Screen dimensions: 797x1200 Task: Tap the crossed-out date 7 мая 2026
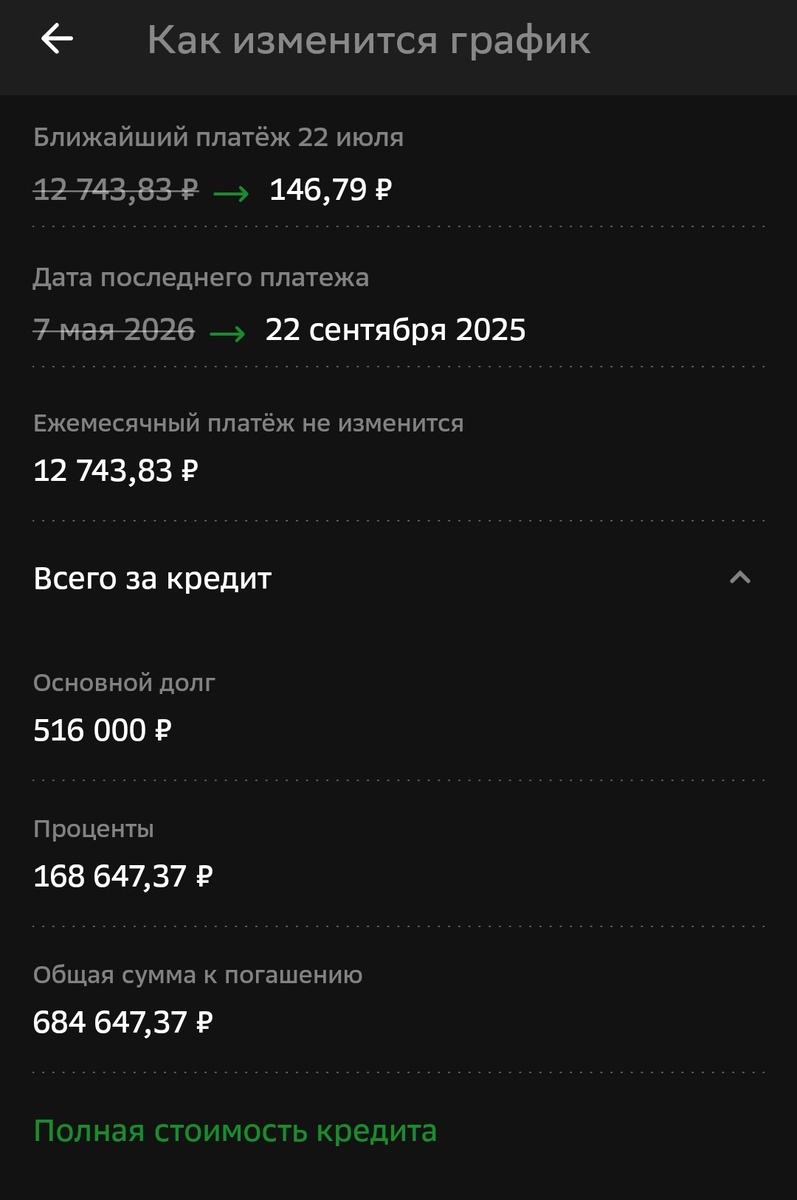tap(113, 329)
